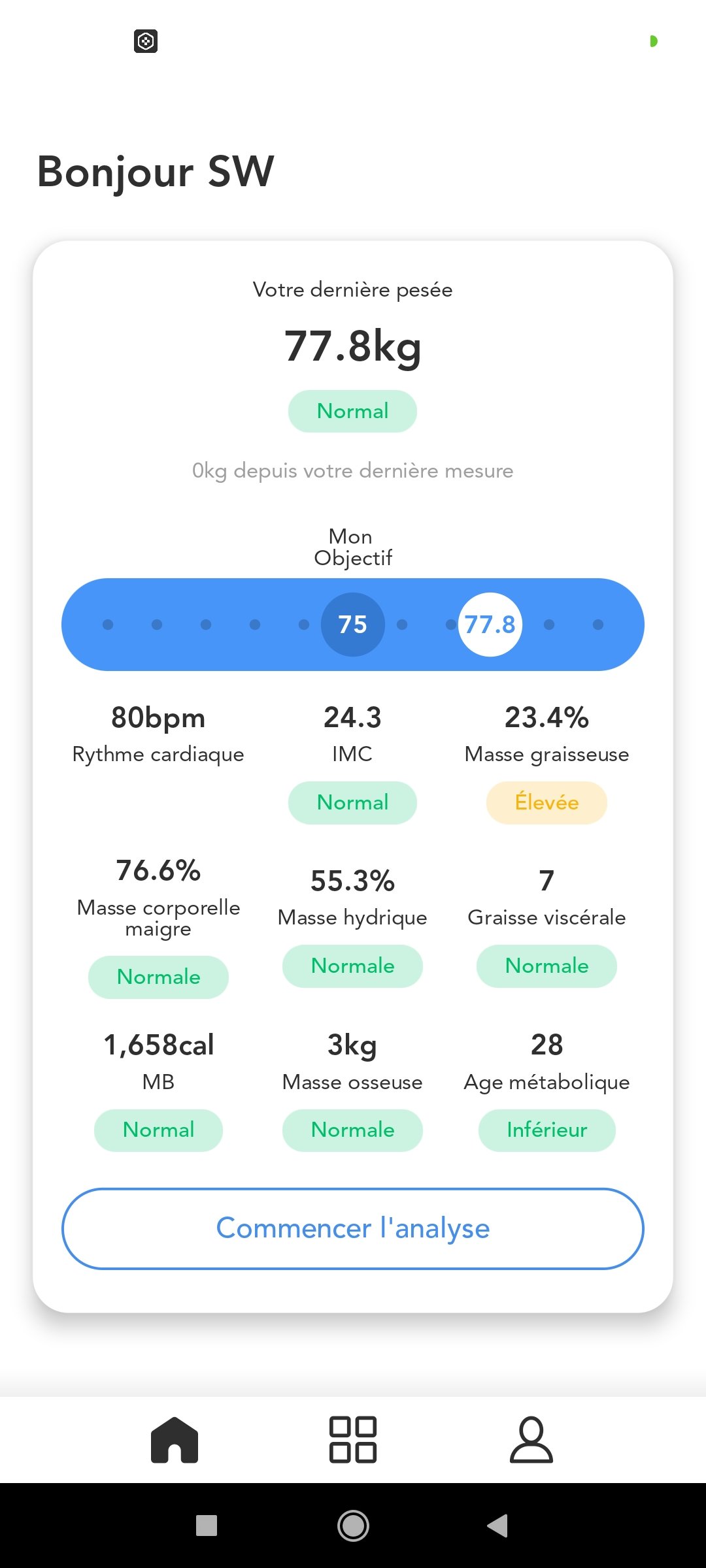Switch to the grid dashboard tab

point(353,1439)
